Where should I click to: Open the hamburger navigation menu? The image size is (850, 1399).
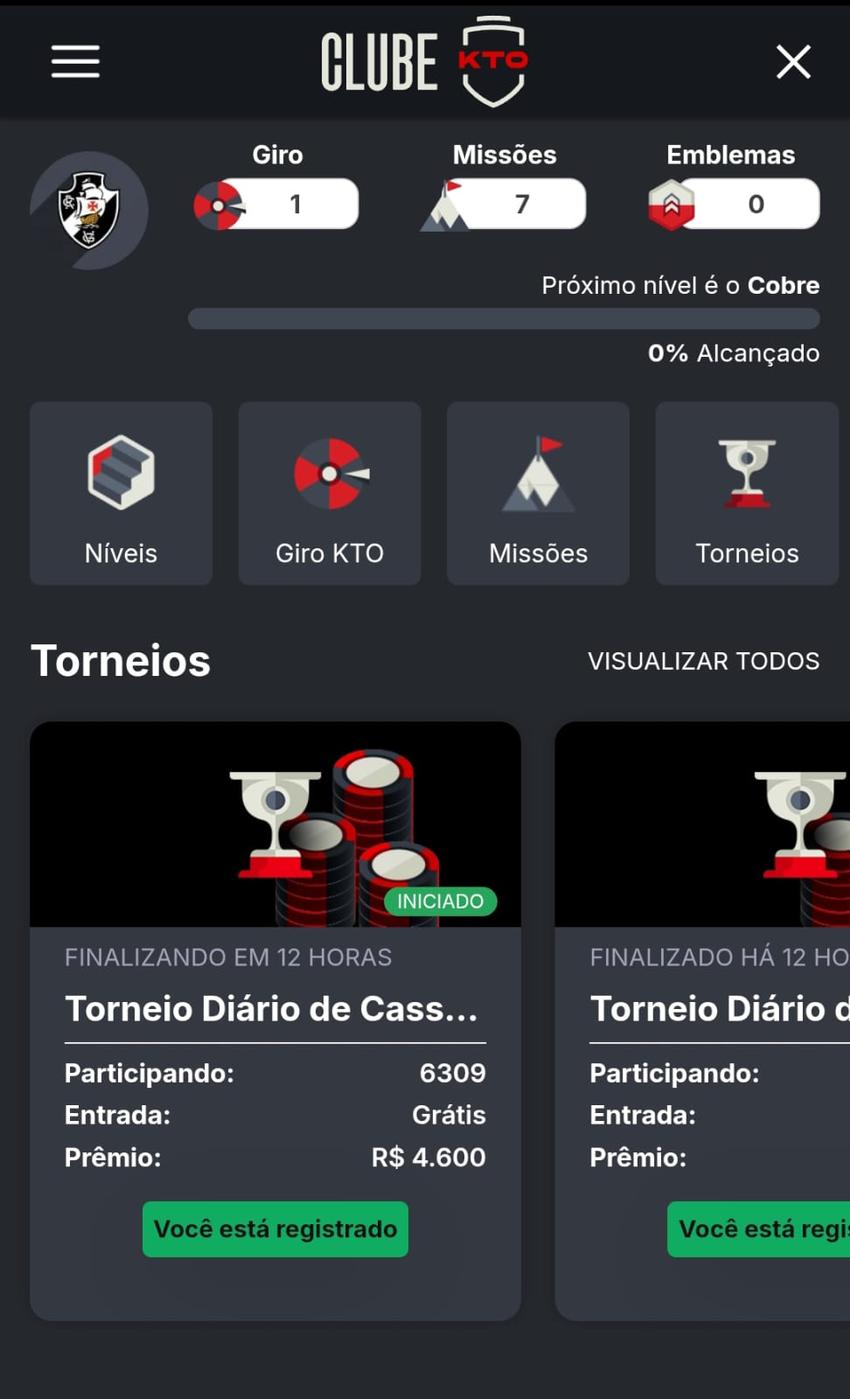coord(74,61)
